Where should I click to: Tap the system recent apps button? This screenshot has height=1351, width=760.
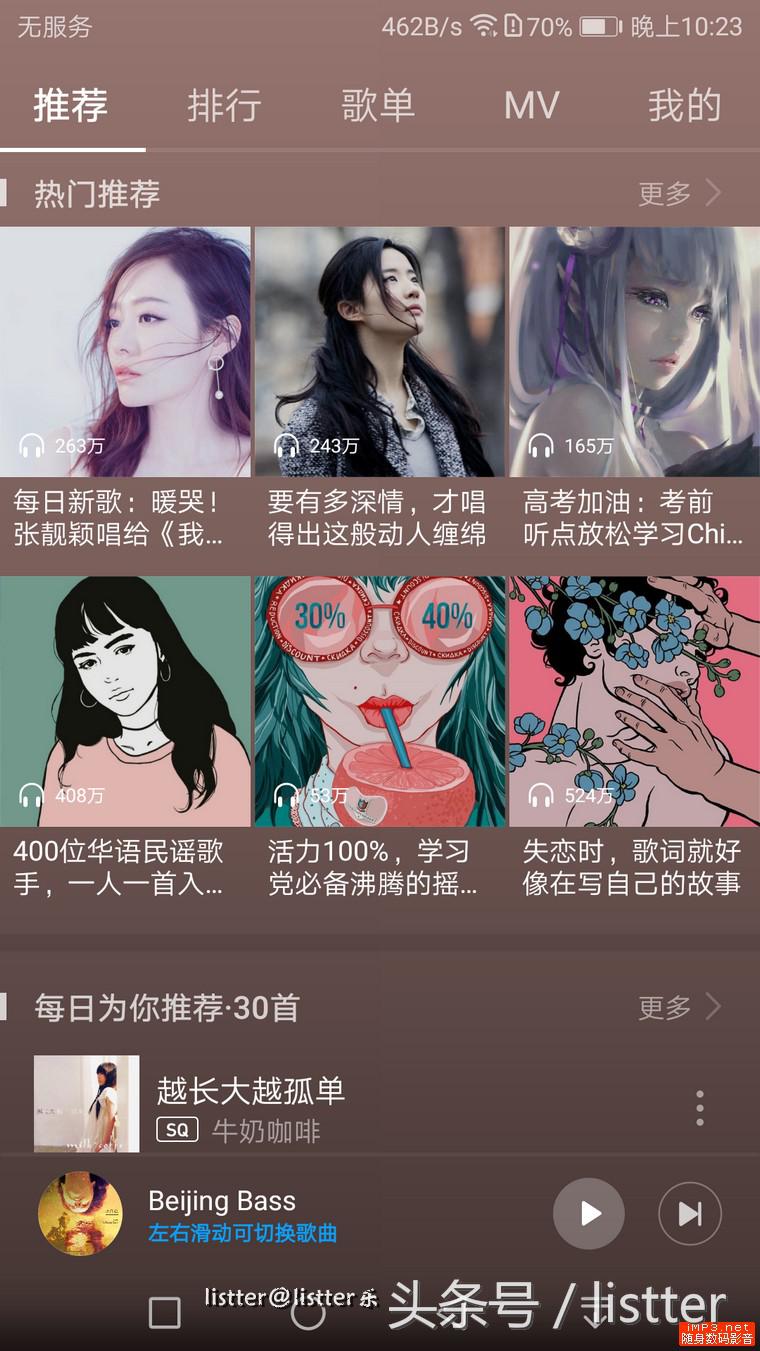[164, 1312]
